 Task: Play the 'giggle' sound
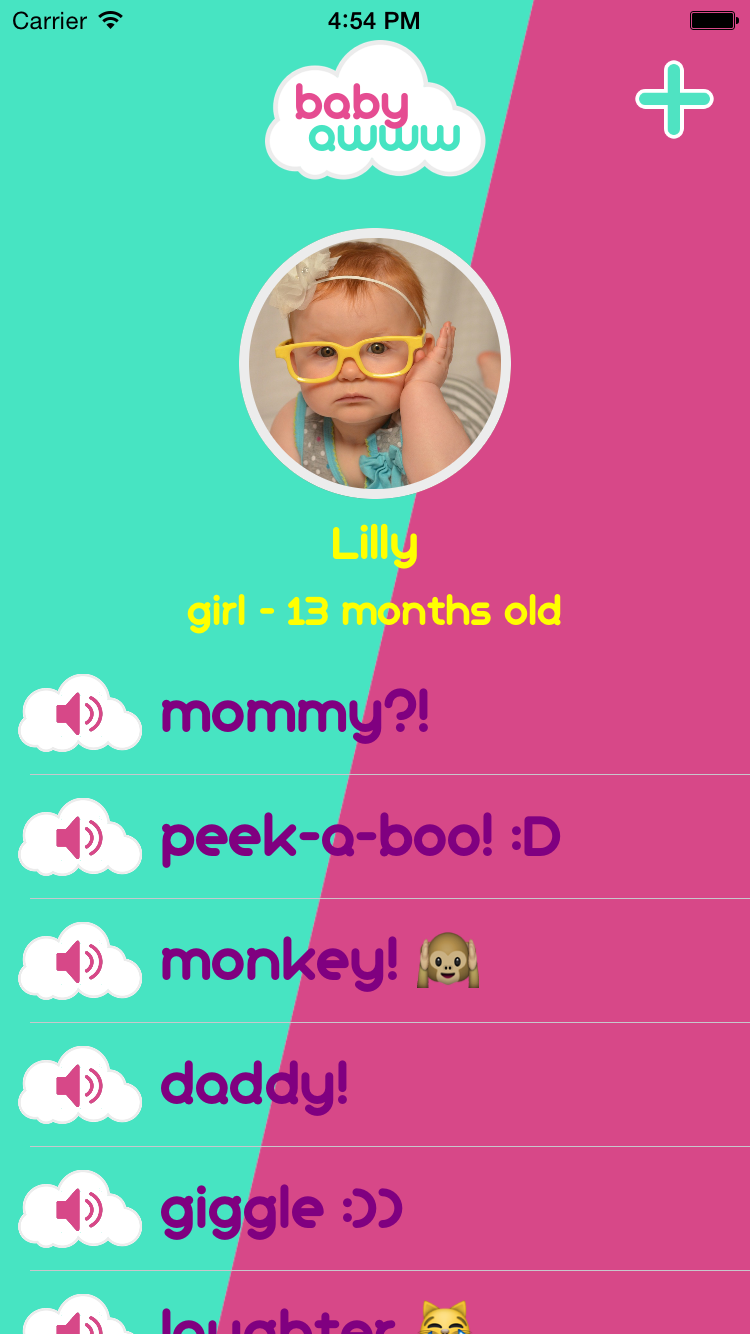tap(80, 1210)
